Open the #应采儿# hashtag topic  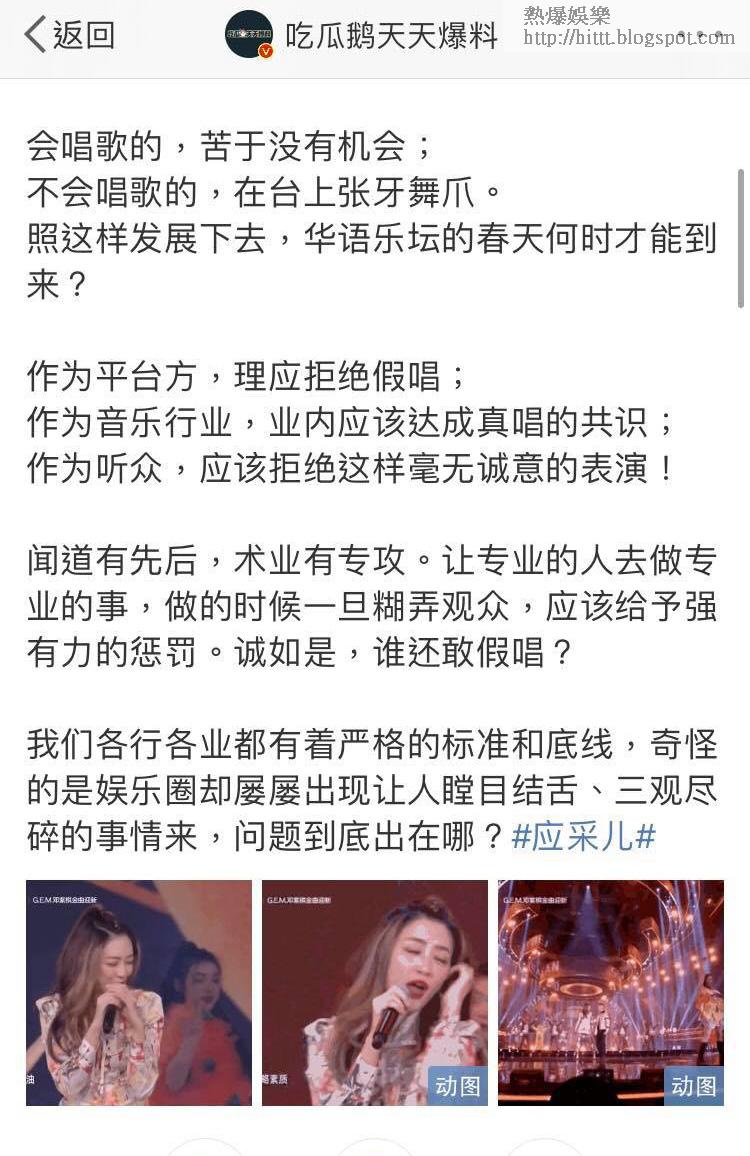[x=583, y=836]
